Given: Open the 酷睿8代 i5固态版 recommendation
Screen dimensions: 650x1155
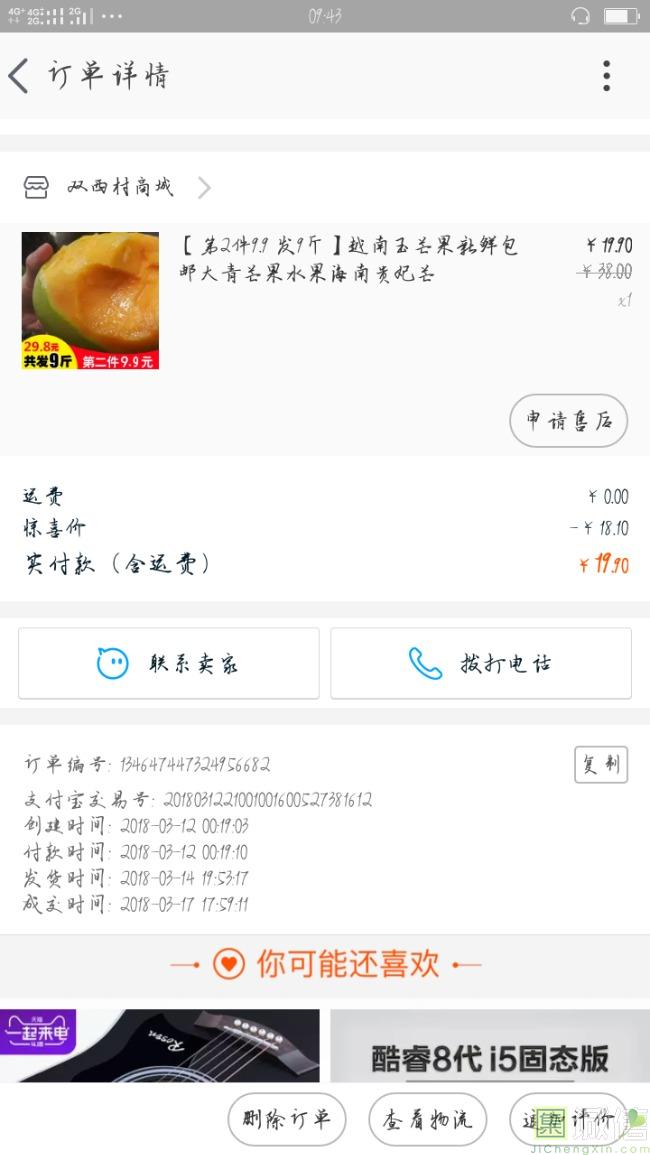Looking at the screenshot, I should point(490,1045).
